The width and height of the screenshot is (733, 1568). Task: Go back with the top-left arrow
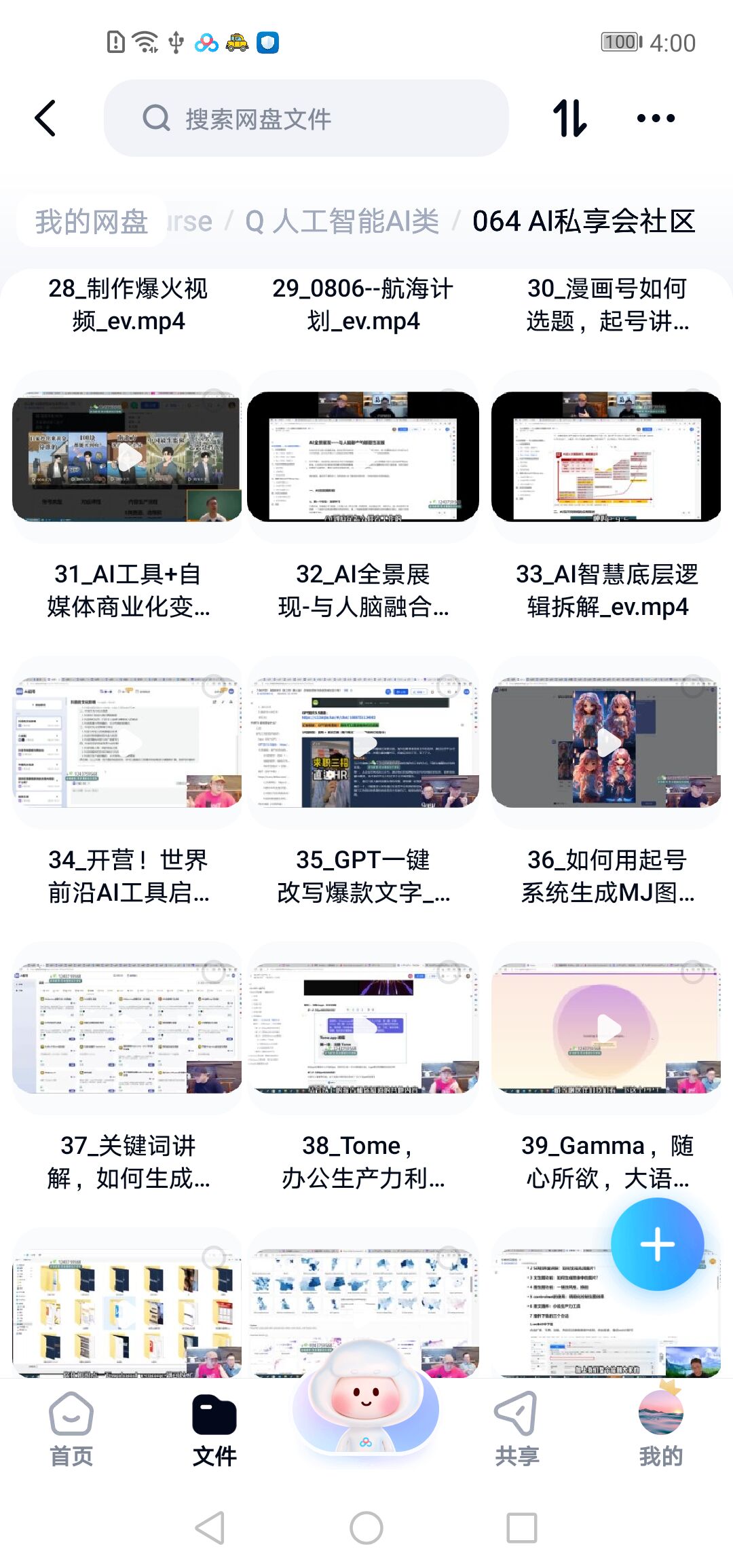click(45, 118)
